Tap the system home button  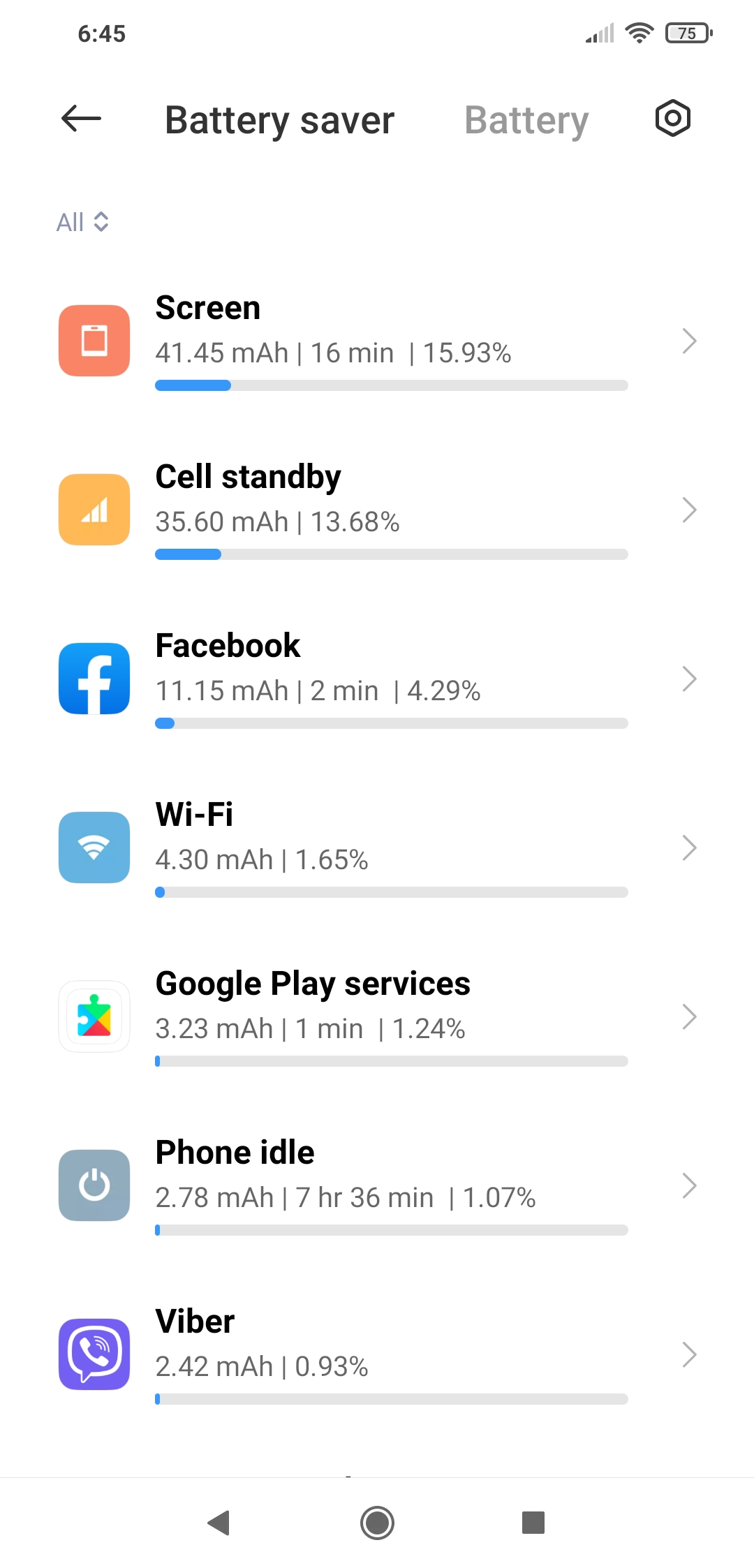(x=377, y=1523)
